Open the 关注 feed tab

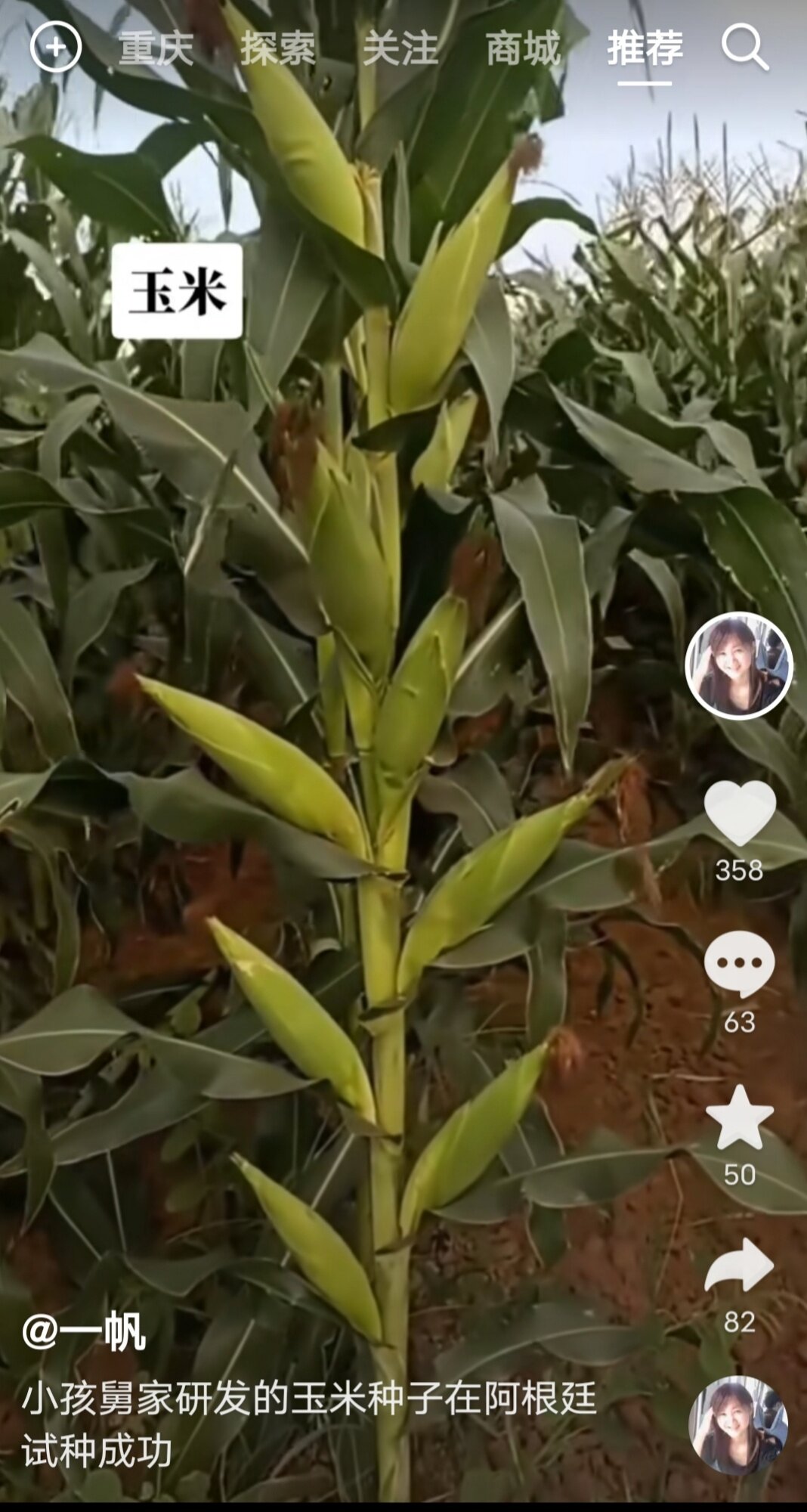(400, 48)
